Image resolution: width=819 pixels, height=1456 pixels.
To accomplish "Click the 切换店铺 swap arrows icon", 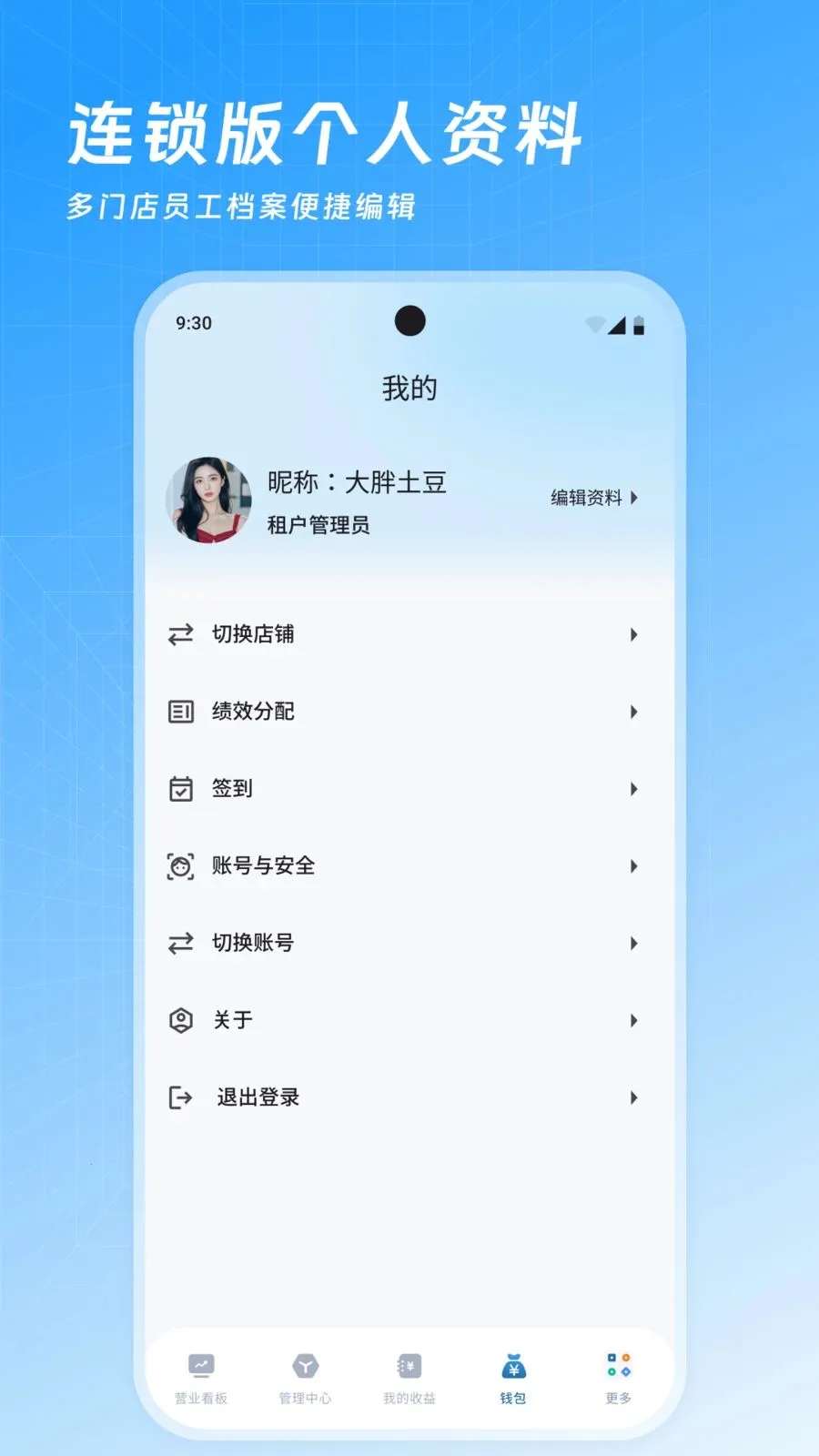I will pyautogui.click(x=182, y=634).
